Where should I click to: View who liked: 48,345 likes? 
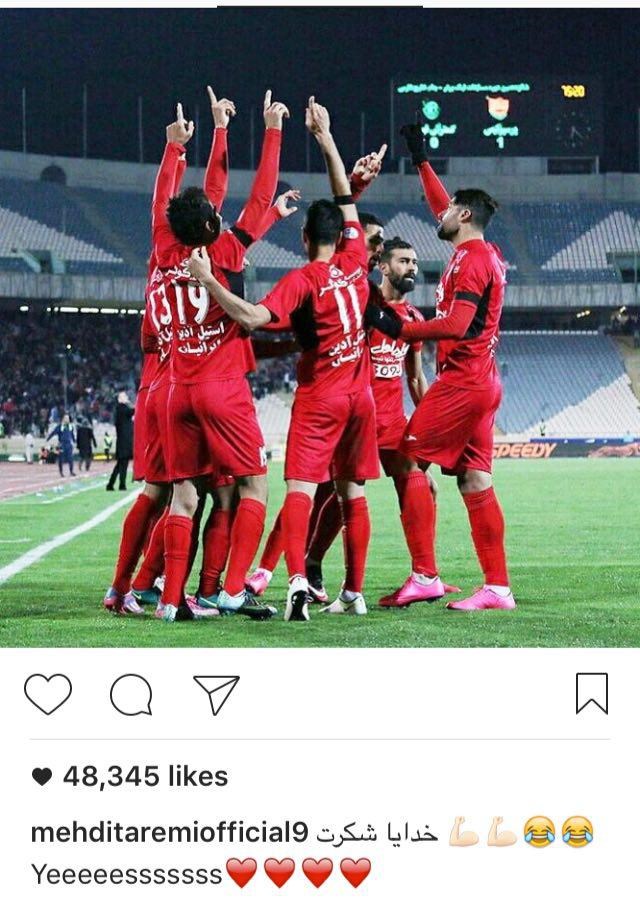pyautogui.click(x=144, y=777)
